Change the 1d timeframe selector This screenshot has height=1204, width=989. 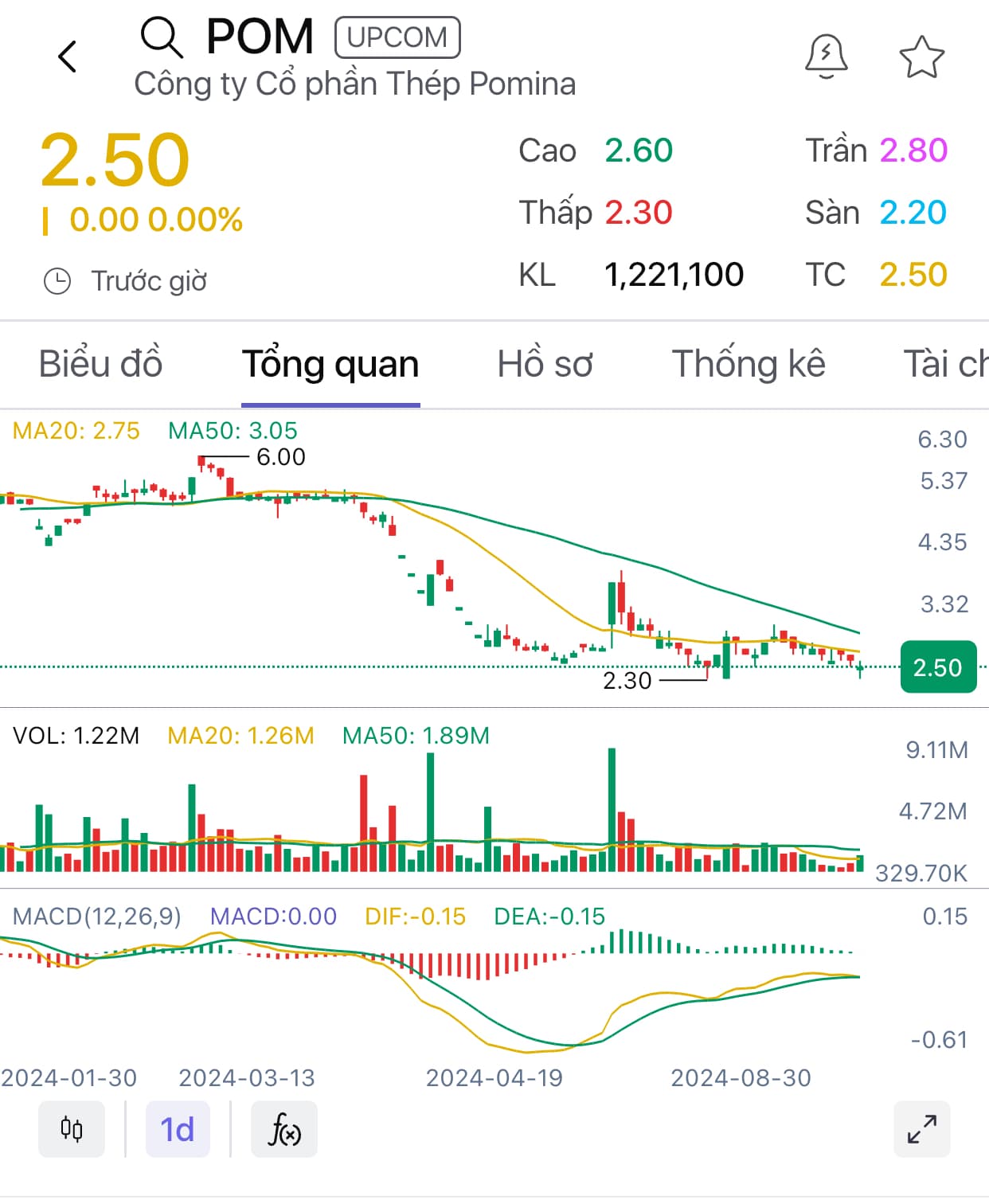(x=178, y=1129)
